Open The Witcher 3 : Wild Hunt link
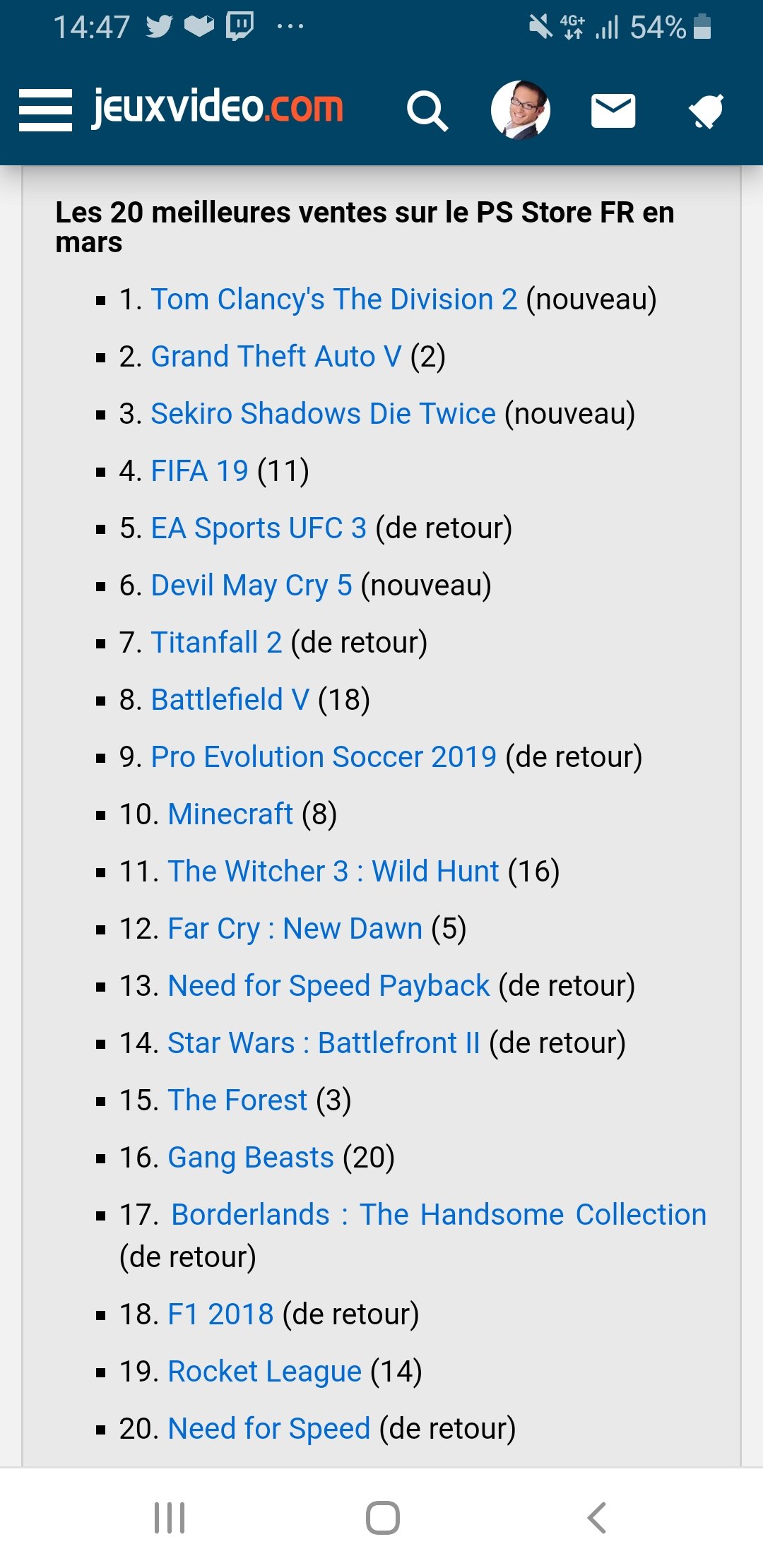The image size is (763, 1568). [333, 872]
